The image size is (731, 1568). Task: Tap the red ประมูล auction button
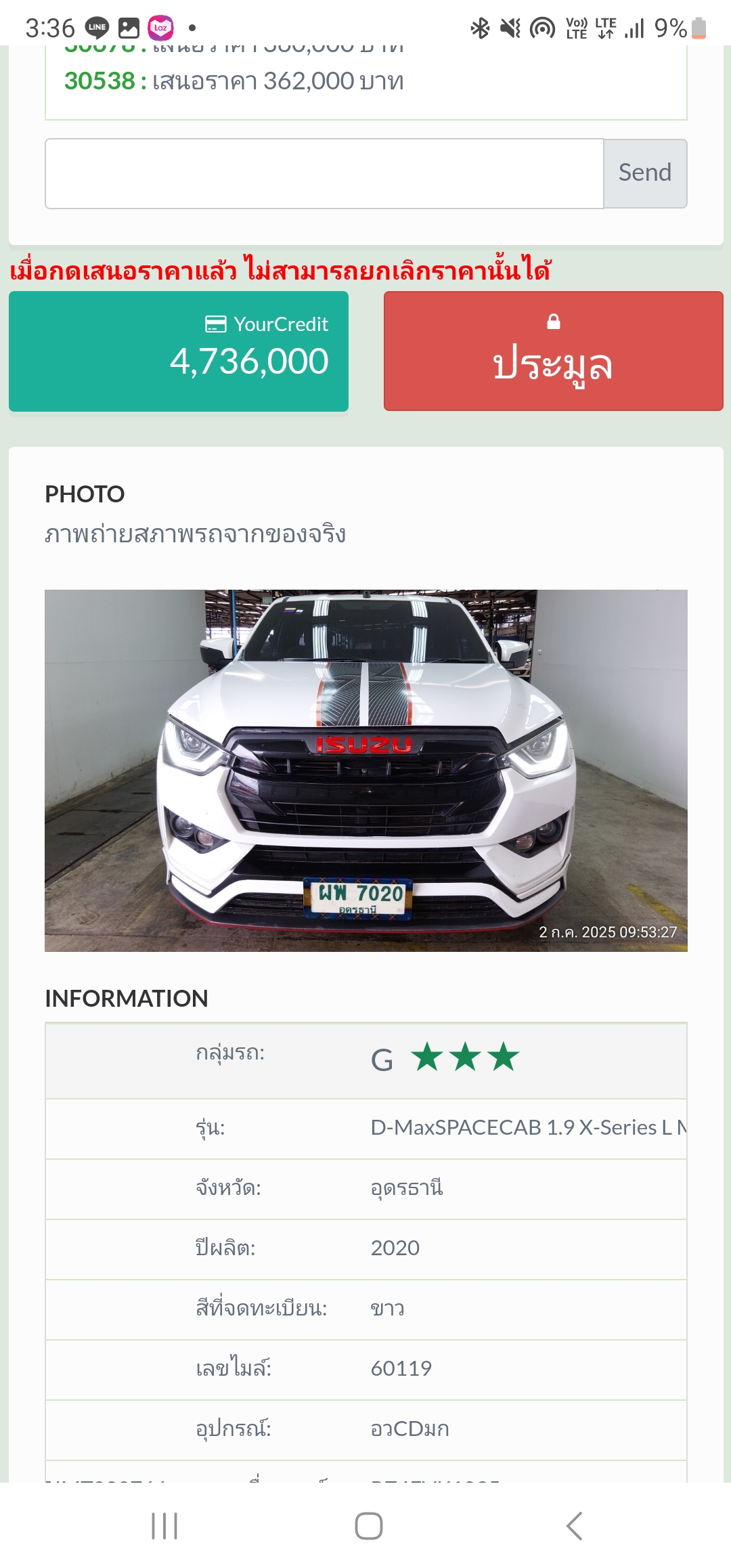click(x=553, y=351)
